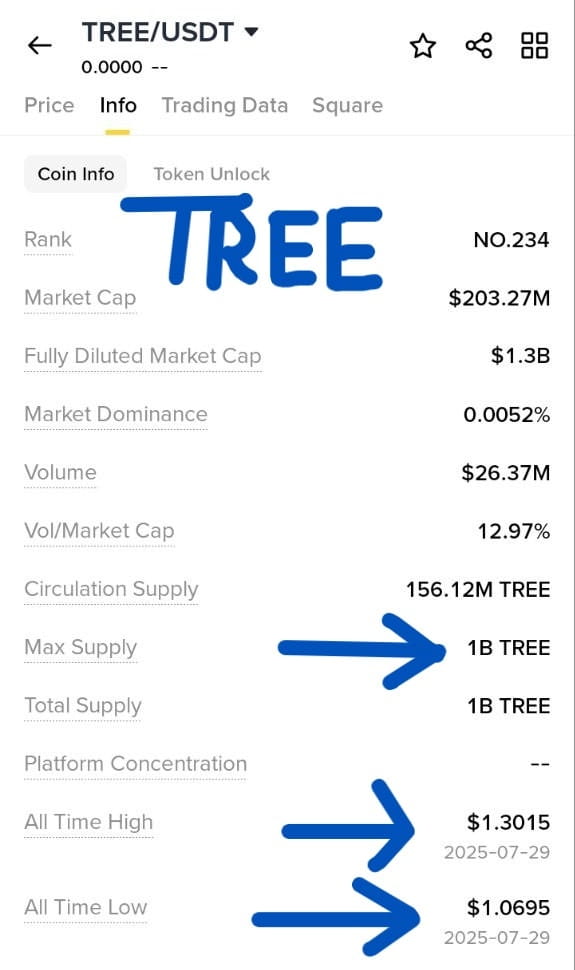Open the grid layout menu icon

pos(534,45)
